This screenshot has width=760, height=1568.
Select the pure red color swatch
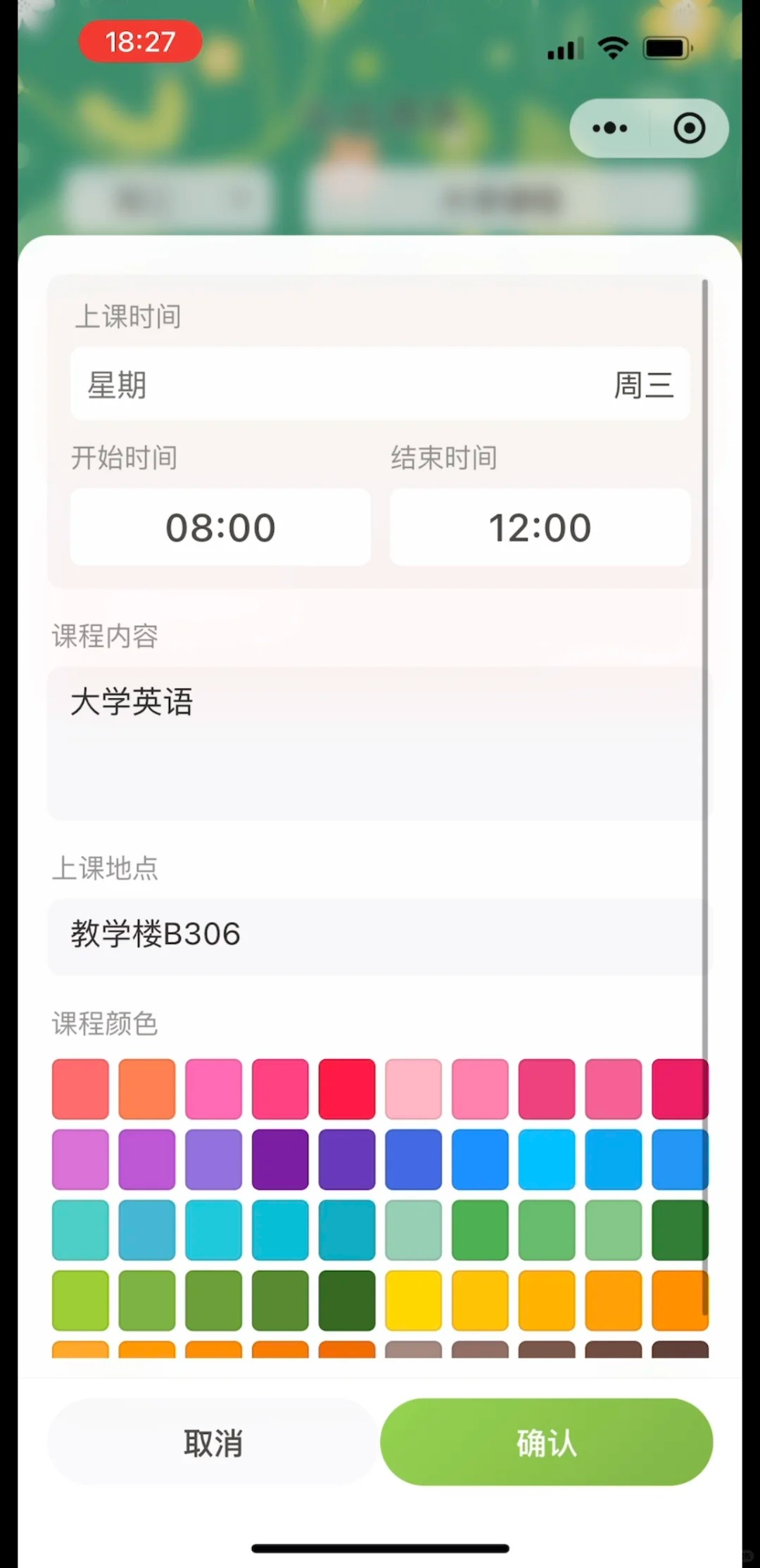coord(347,1089)
